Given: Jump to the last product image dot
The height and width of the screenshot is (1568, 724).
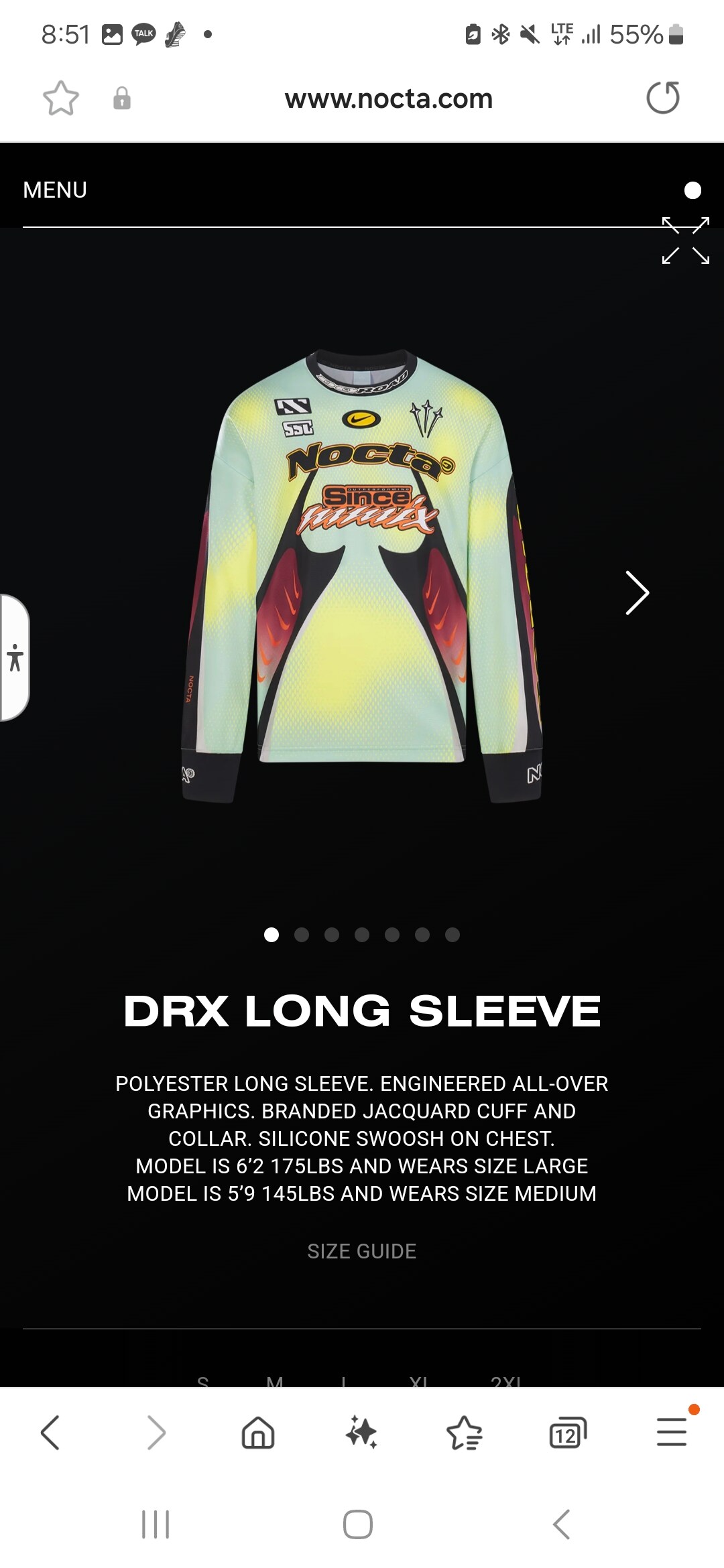Looking at the screenshot, I should click(x=452, y=935).
